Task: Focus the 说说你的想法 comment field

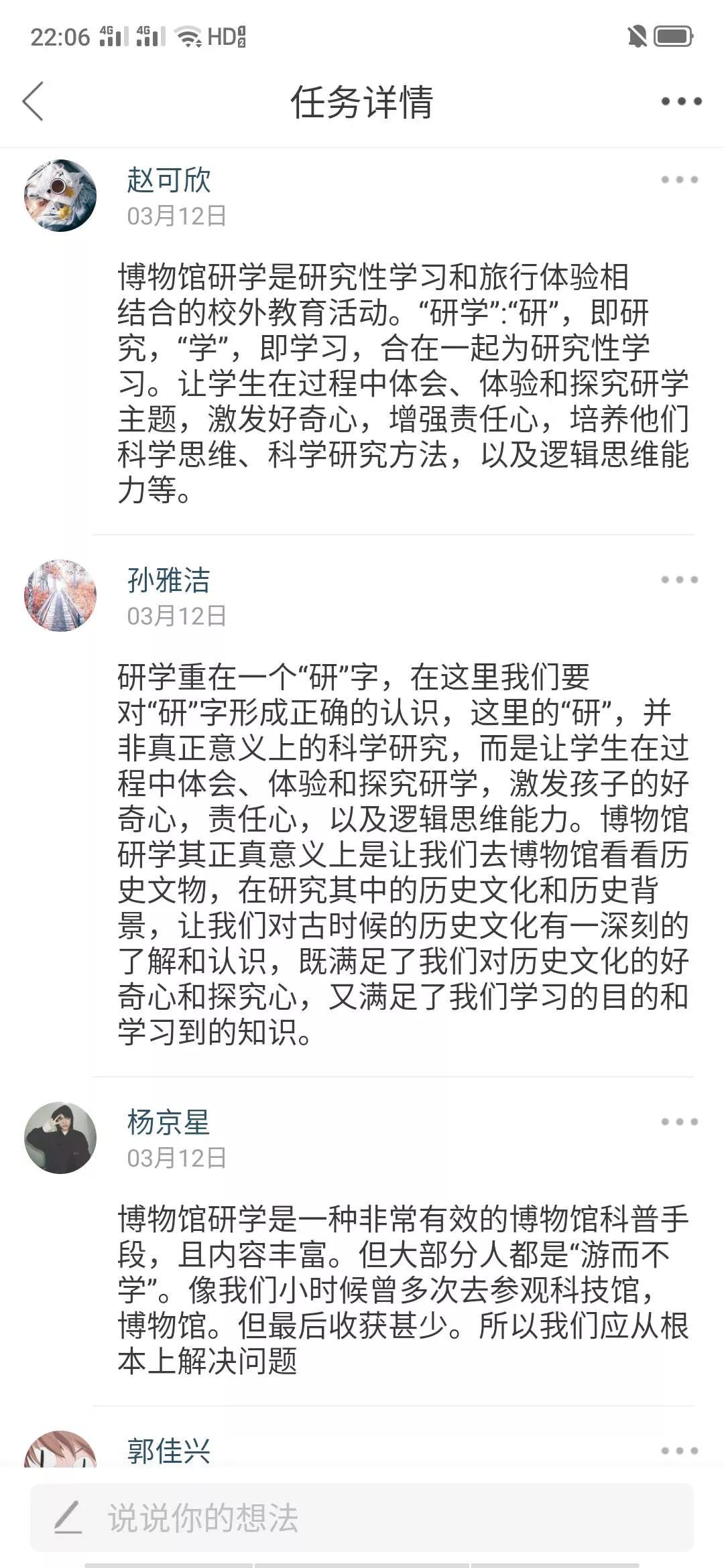Action: coord(362,1518)
